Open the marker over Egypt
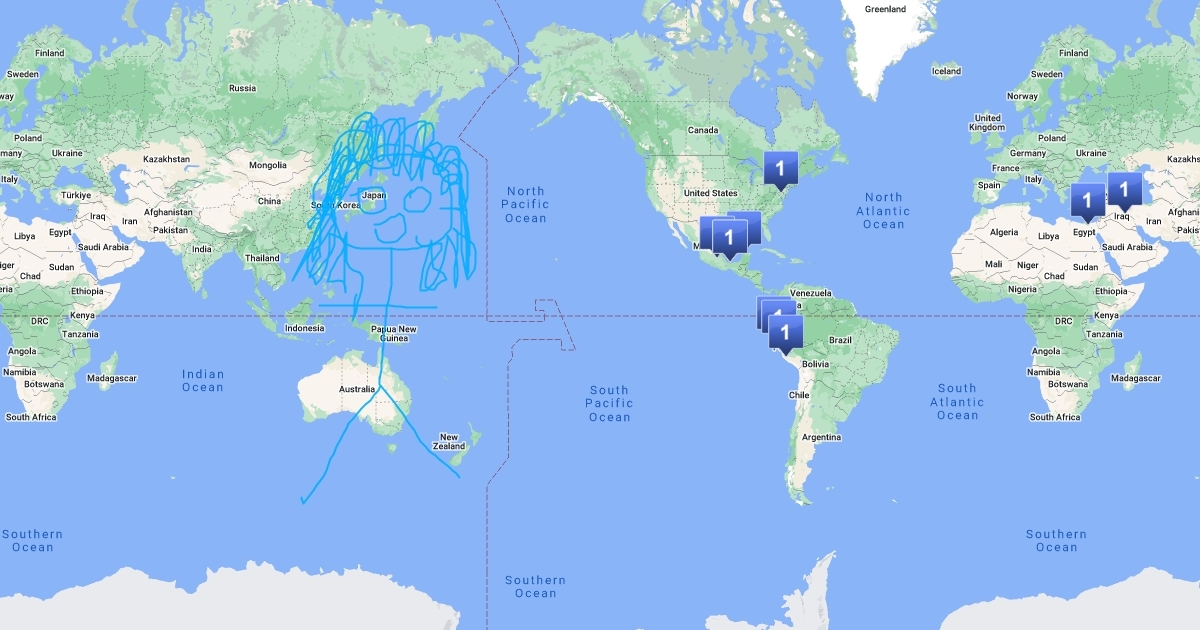 (x=1087, y=200)
